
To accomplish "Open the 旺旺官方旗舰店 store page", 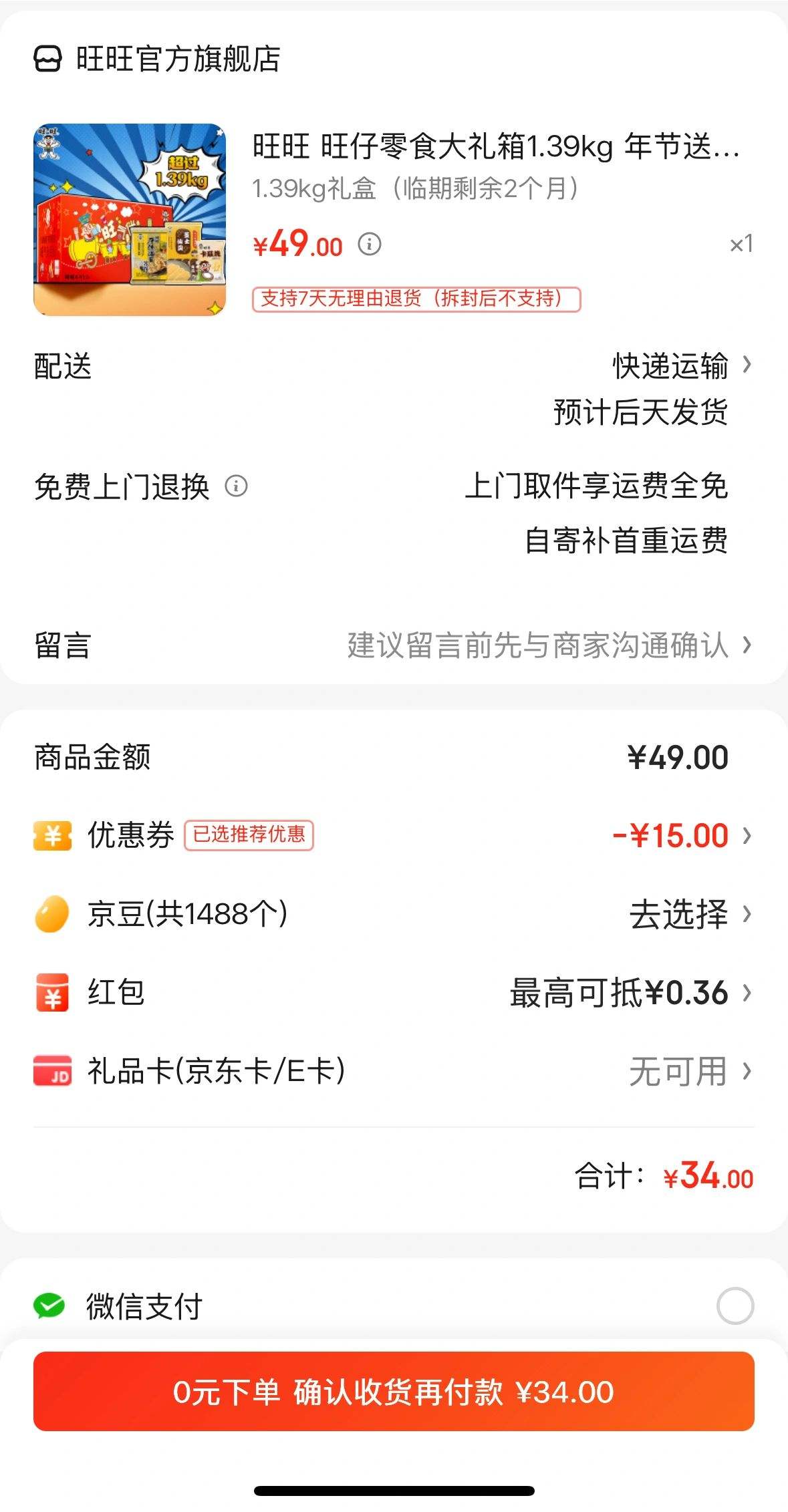I will 157,59.
